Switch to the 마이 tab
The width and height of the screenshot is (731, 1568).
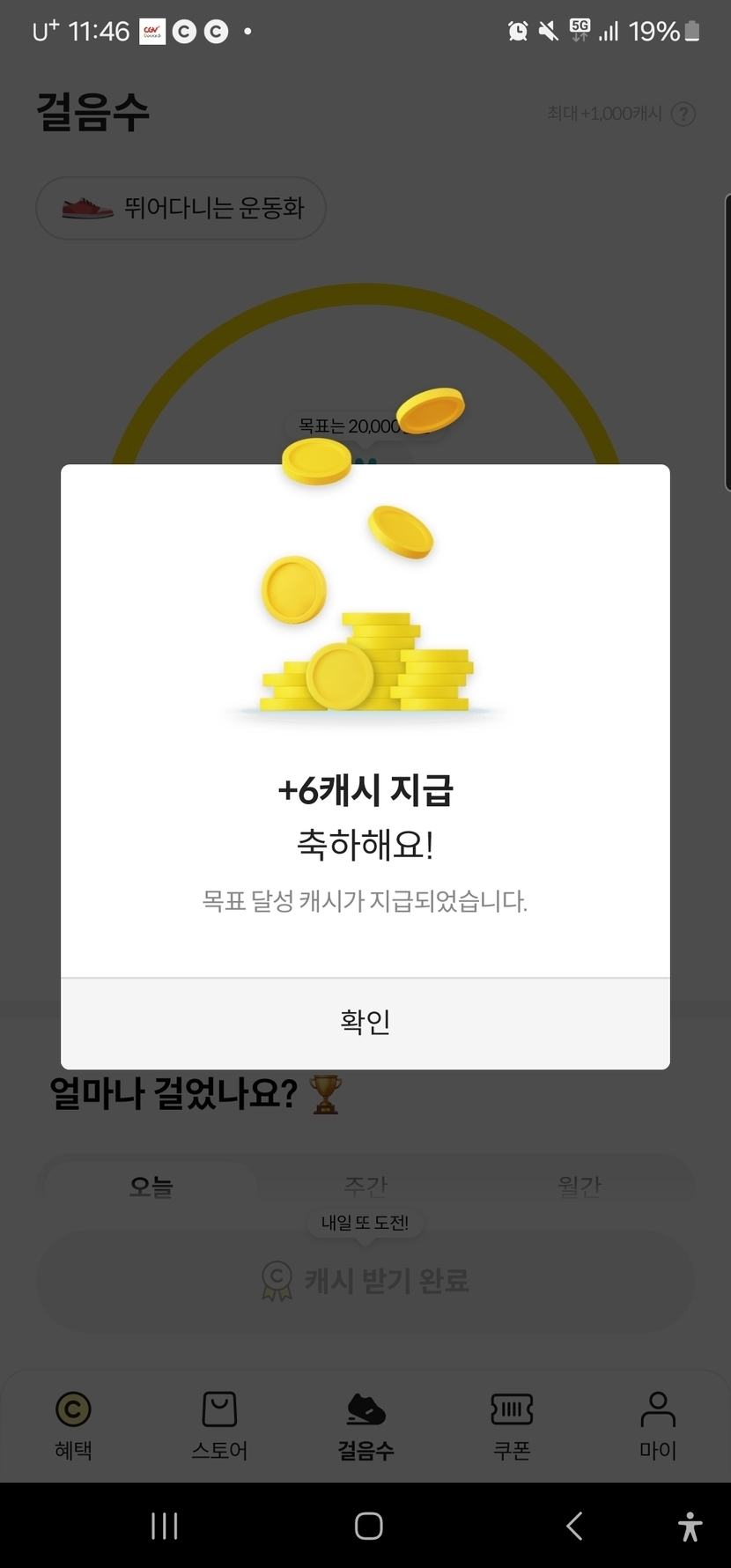pyautogui.click(x=658, y=1424)
